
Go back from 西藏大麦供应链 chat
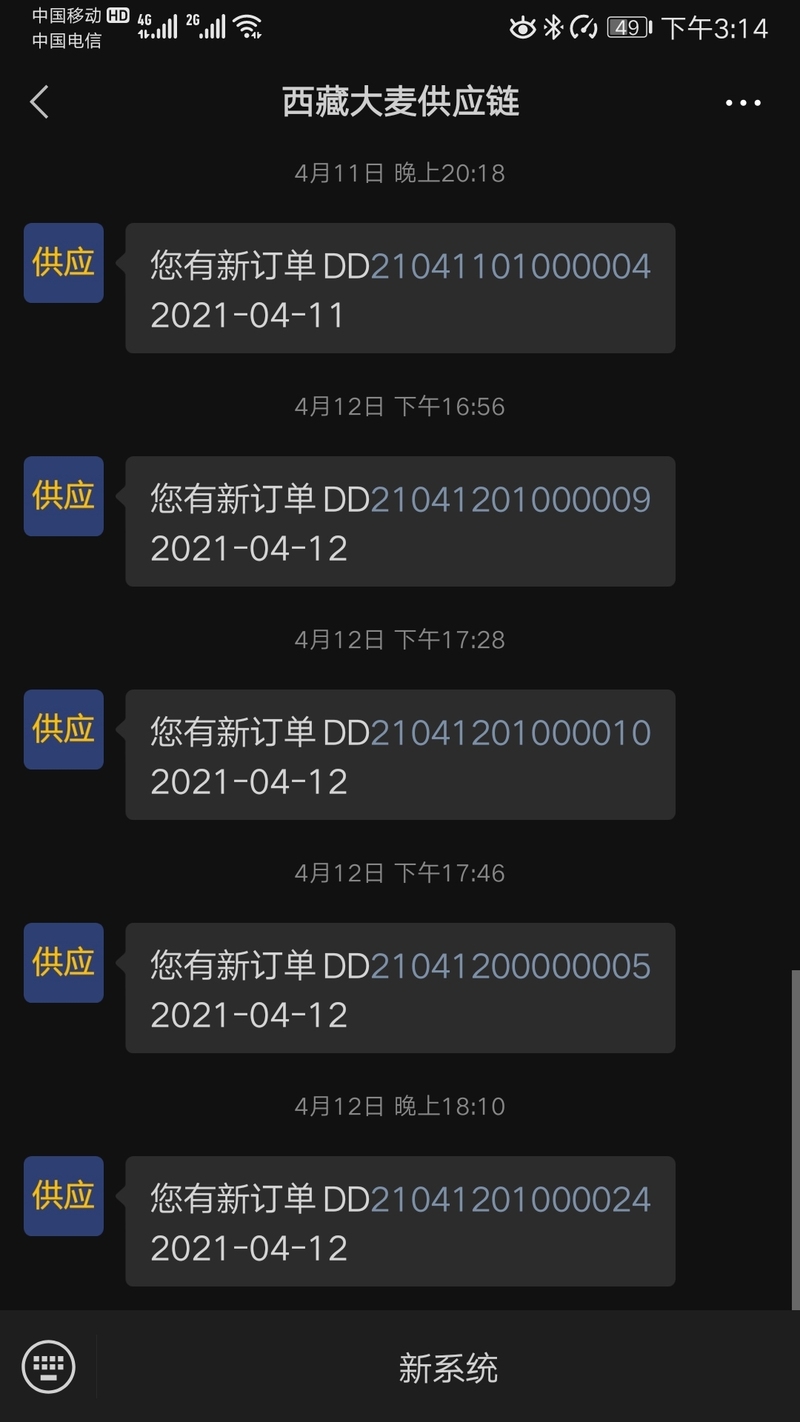(39, 102)
